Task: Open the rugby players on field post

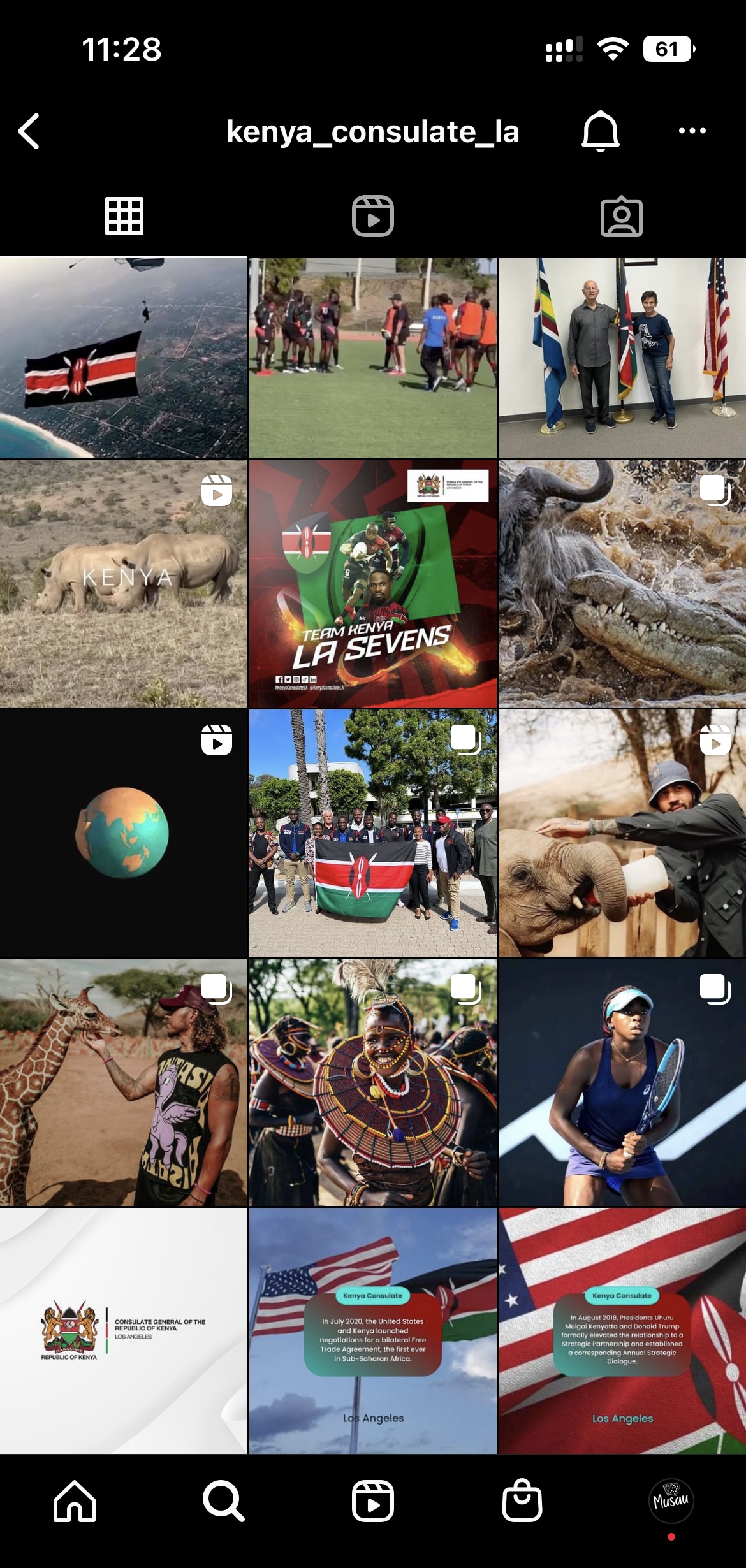Action: coord(372,358)
